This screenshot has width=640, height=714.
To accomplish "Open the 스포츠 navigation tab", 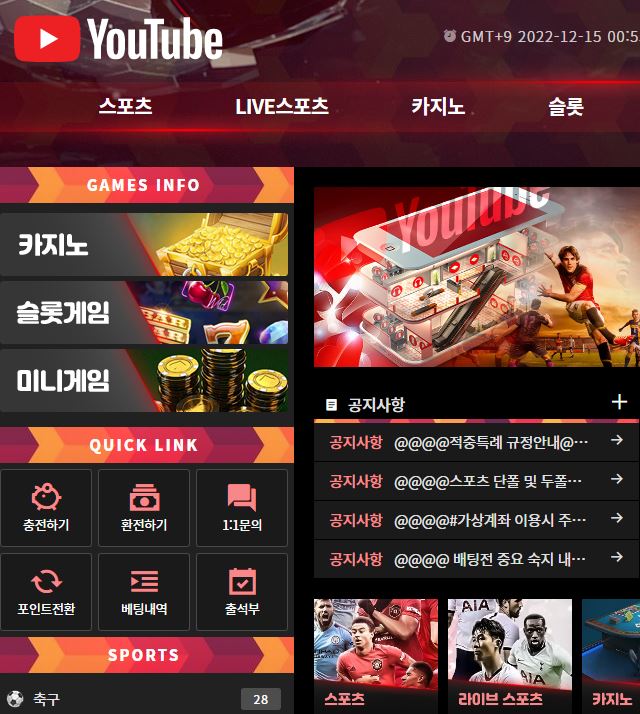I will pyautogui.click(x=125, y=107).
